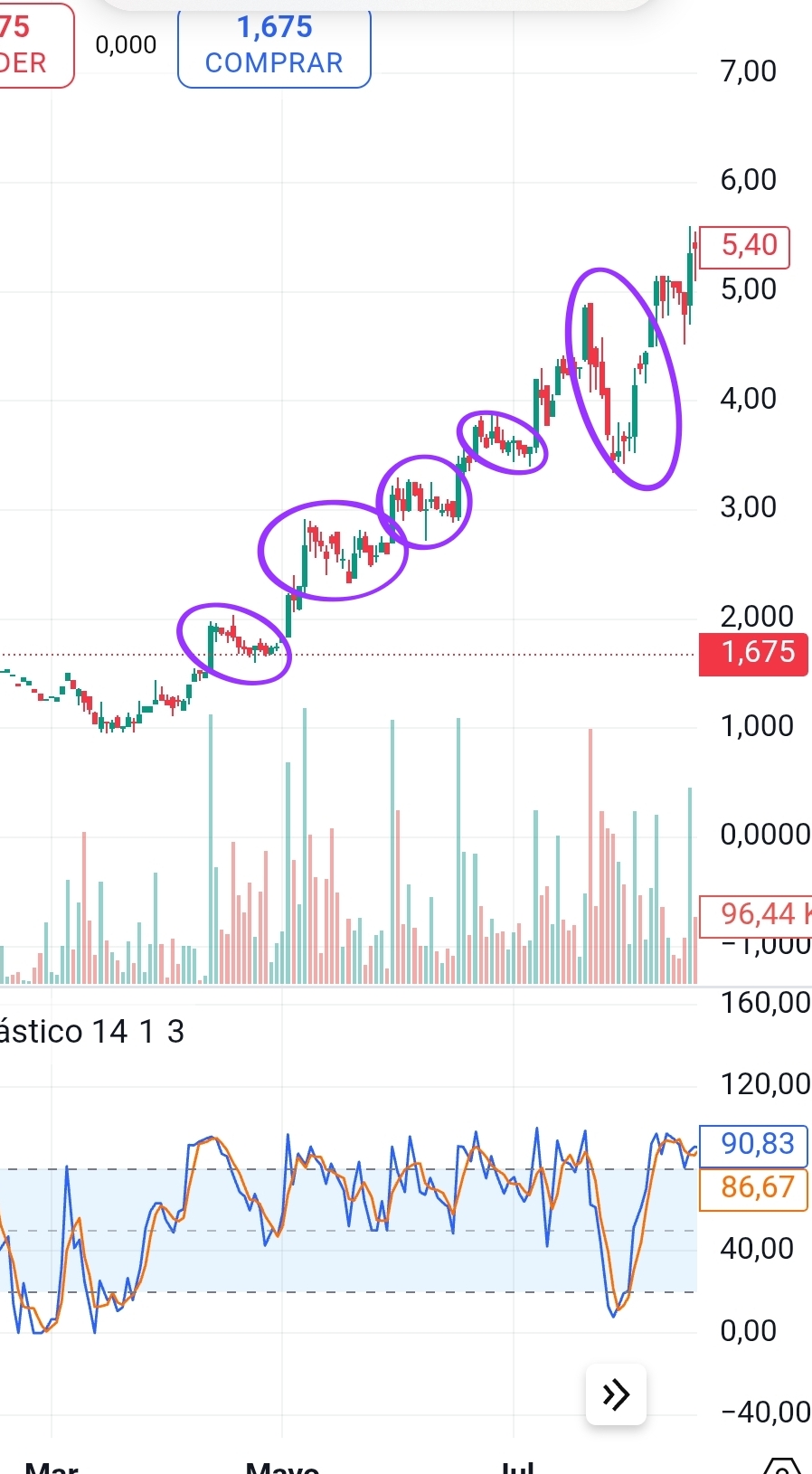
Task: Tap the 1,675 COMPRAR buy button
Action: tap(274, 45)
